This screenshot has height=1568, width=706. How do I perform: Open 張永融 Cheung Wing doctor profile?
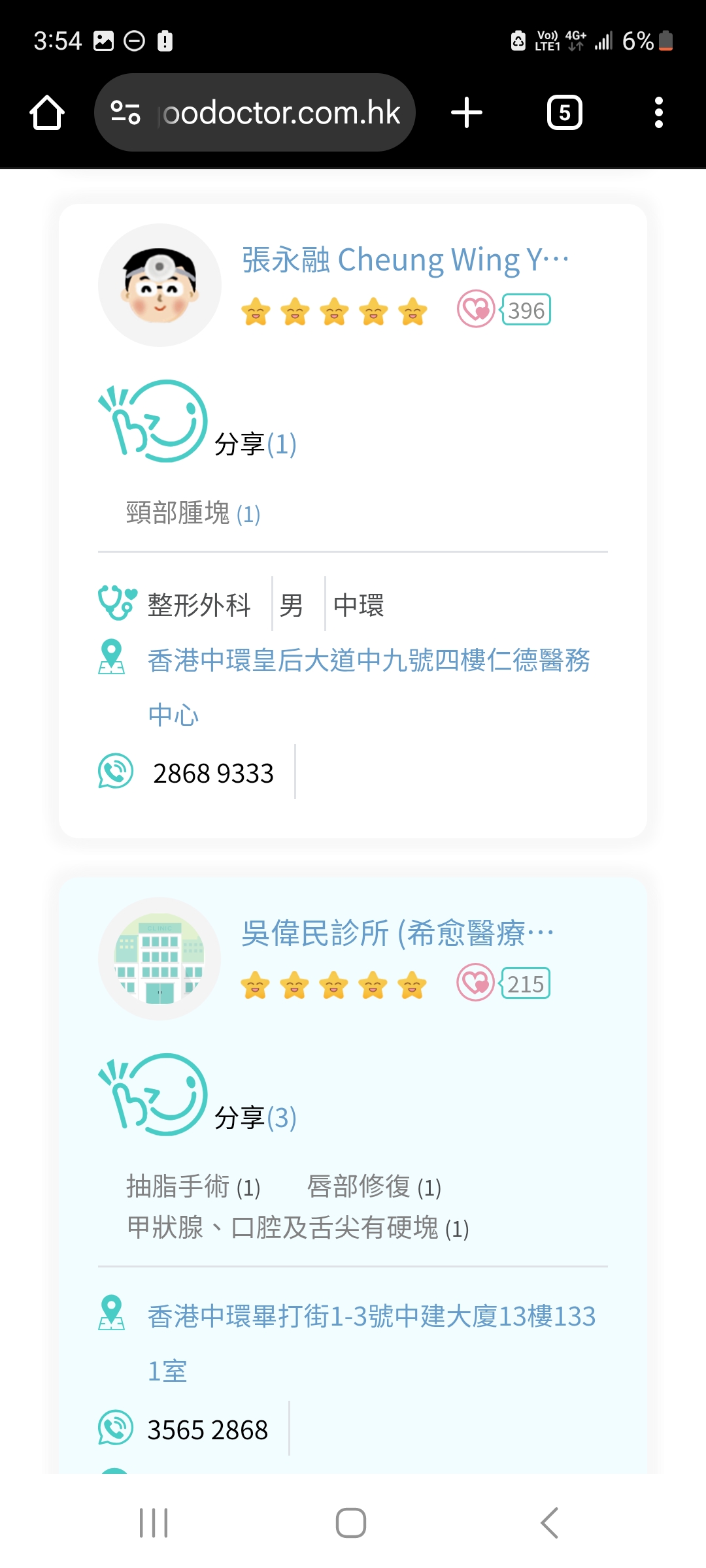point(405,259)
